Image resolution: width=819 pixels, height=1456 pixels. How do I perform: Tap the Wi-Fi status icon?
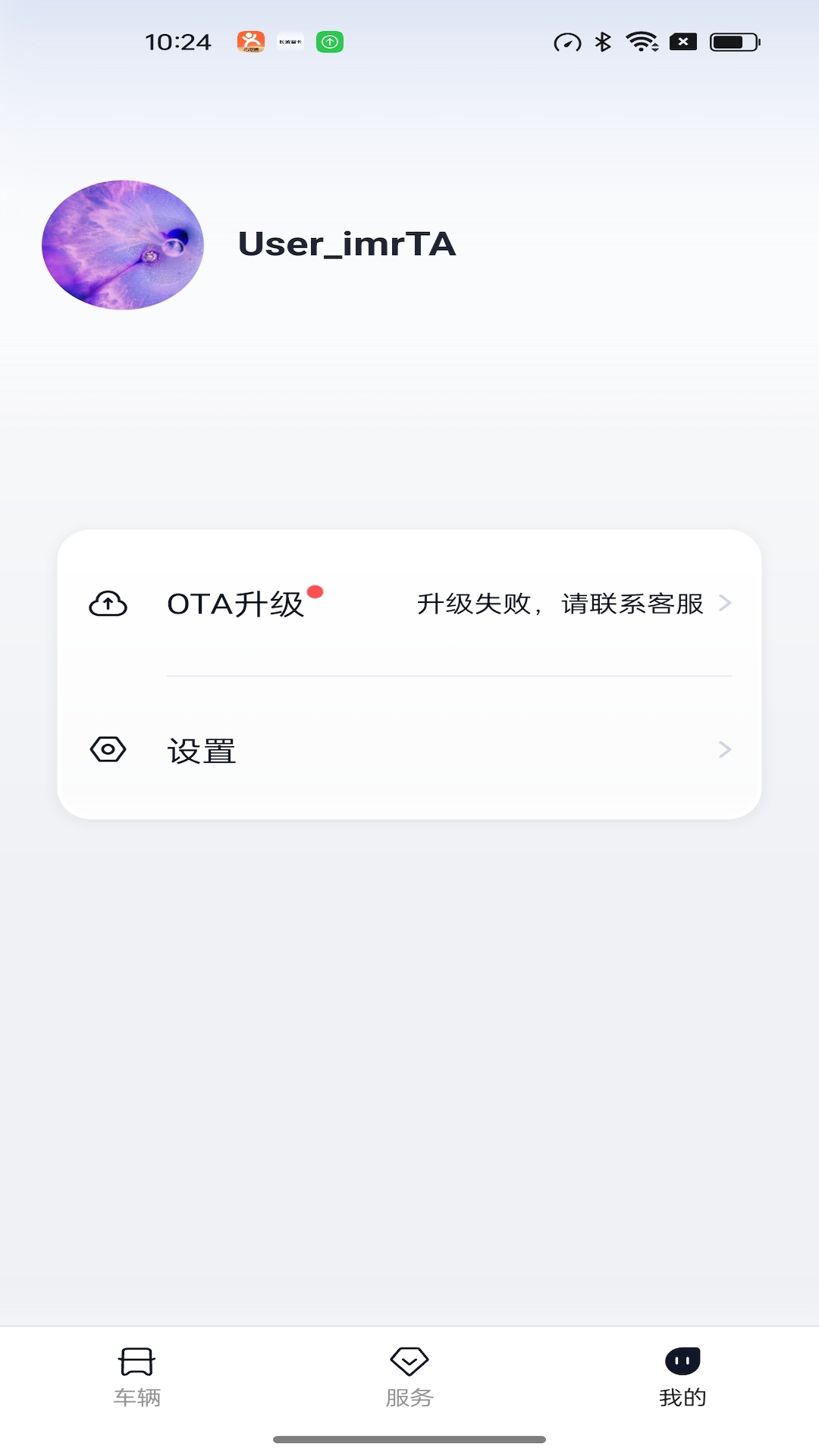(642, 42)
